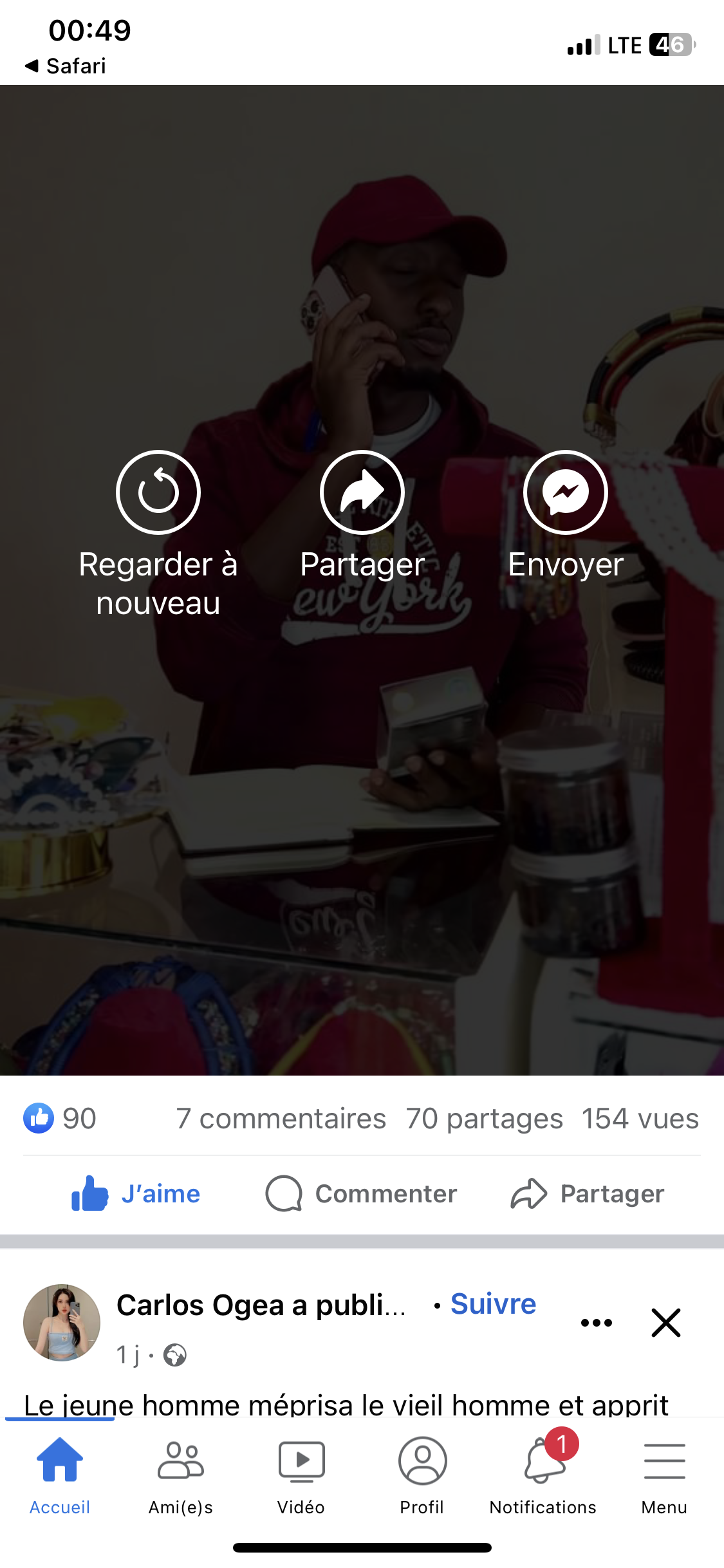Viewport: 724px width, 1568px height.
Task: Open Carlos Ogea's profile picture
Action: tap(62, 1323)
